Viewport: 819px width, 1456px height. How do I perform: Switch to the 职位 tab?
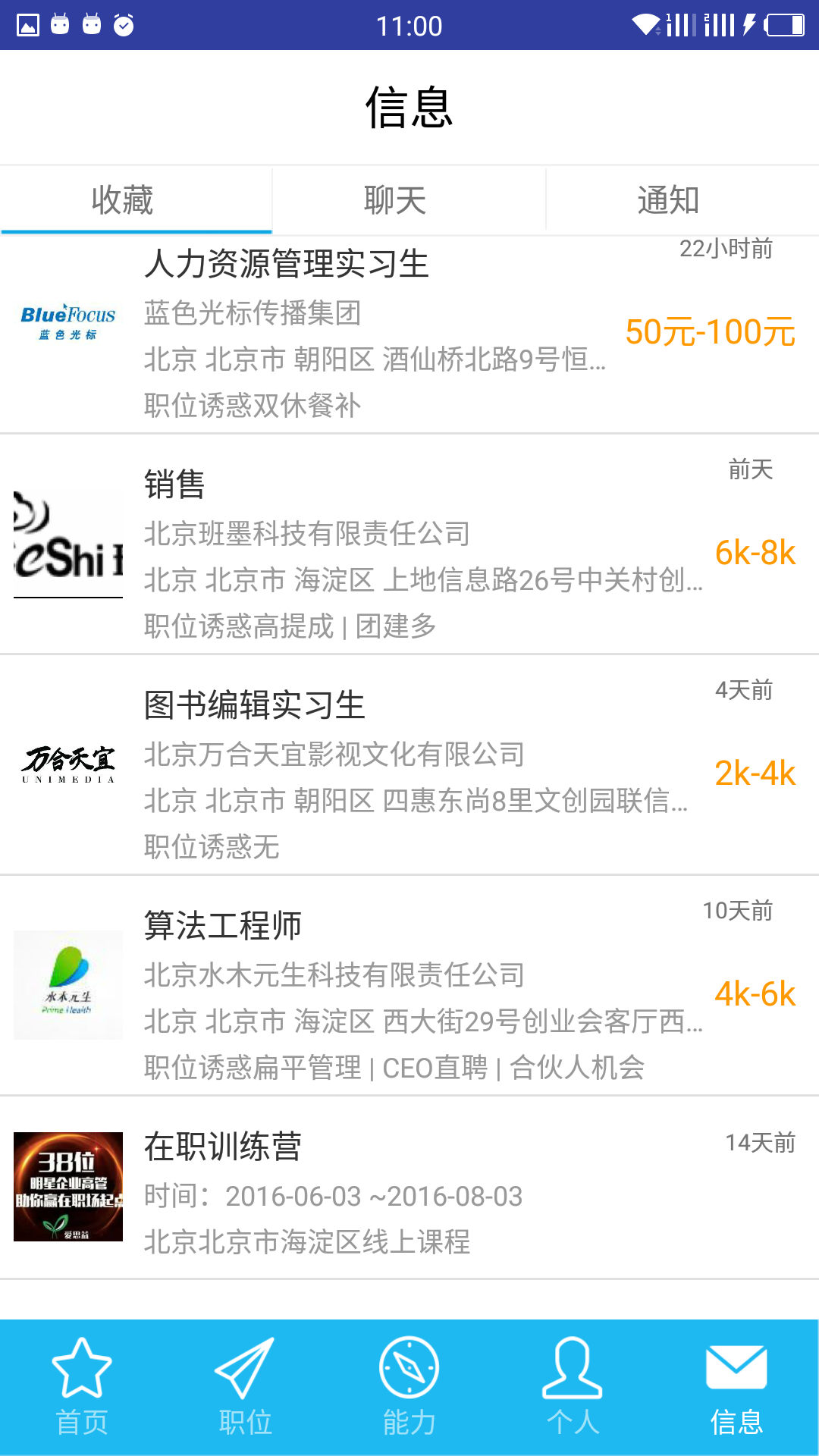pos(246,1388)
